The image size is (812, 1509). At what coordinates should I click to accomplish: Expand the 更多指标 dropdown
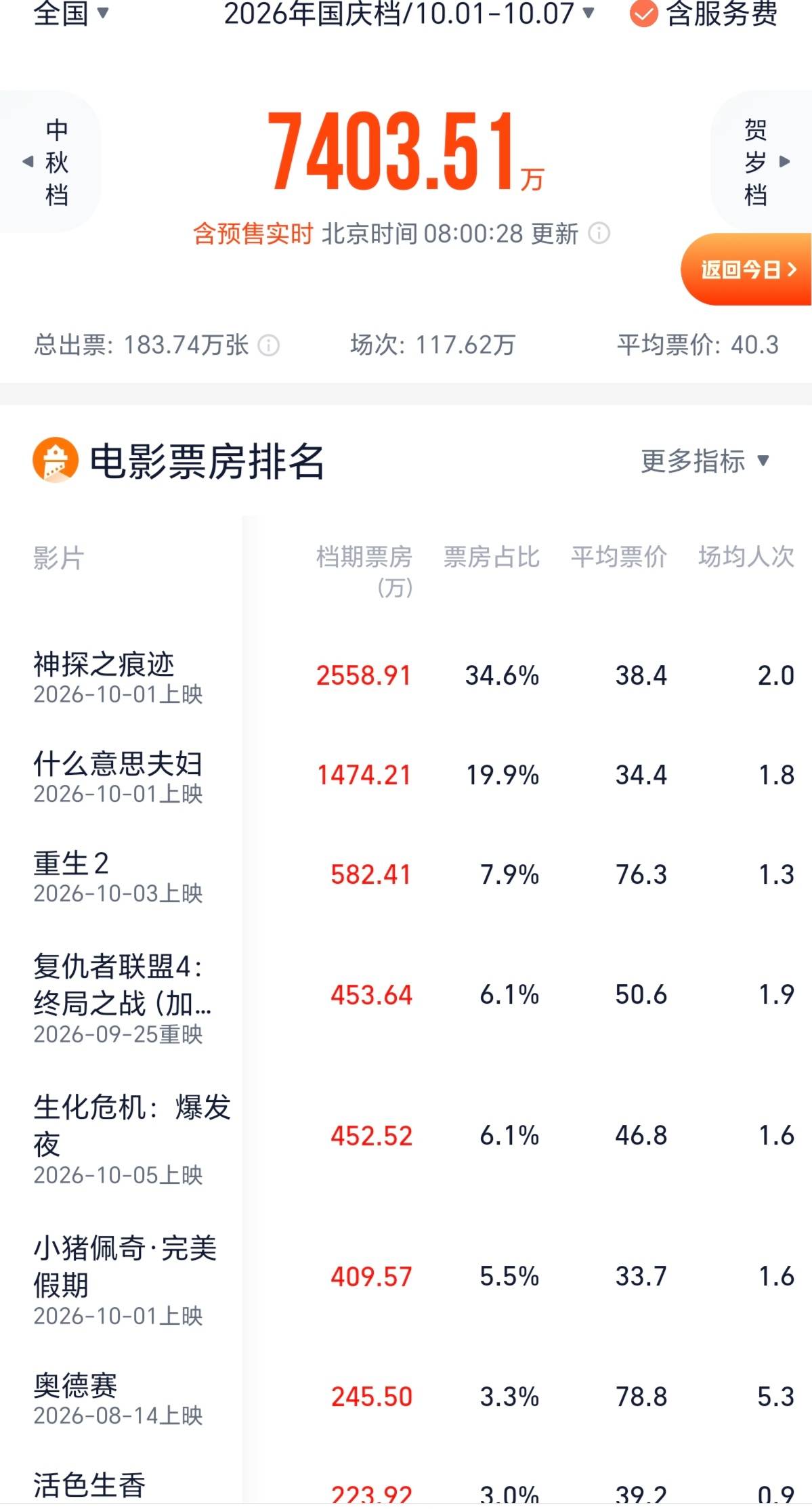click(x=705, y=461)
